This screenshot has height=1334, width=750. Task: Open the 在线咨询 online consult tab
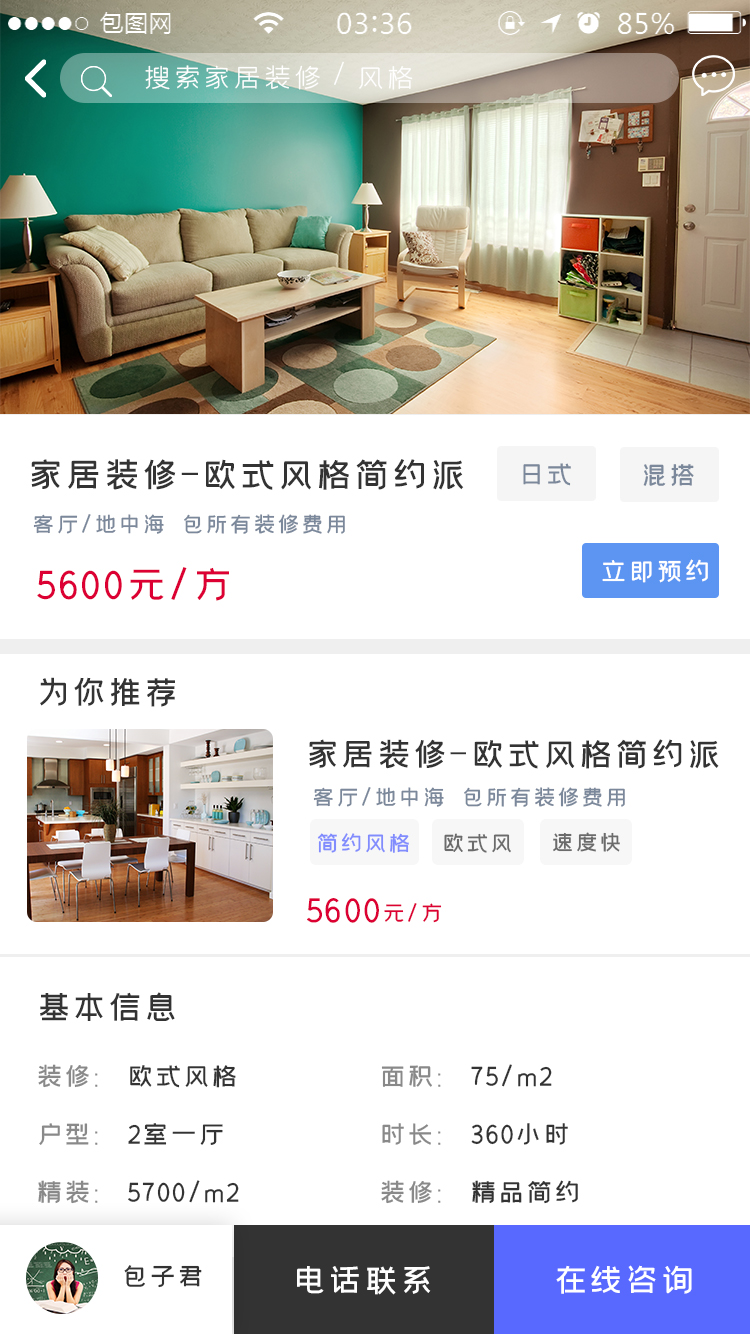pyautogui.click(x=622, y=1280)
